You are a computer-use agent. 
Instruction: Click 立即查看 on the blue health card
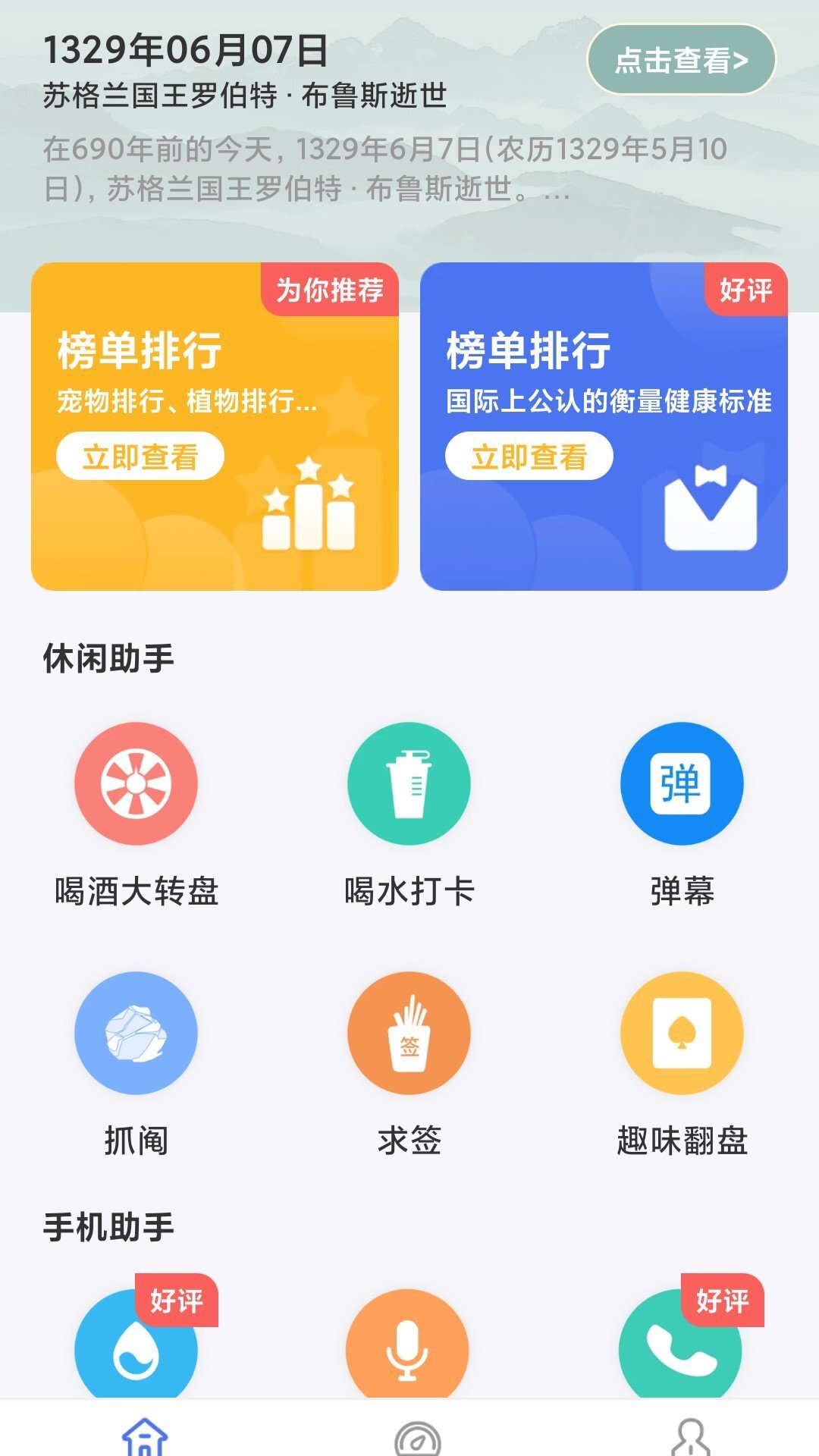point(532,457)
